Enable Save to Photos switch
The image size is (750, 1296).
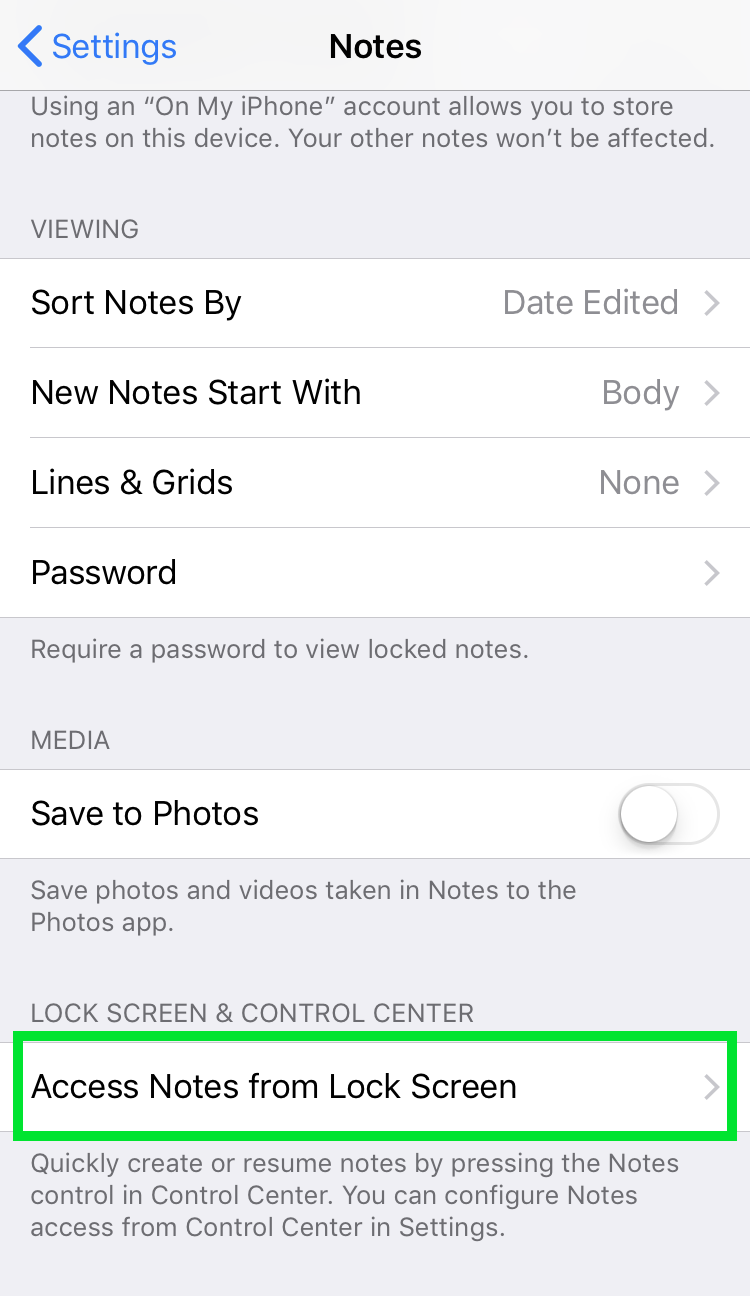tap(668, 814)
